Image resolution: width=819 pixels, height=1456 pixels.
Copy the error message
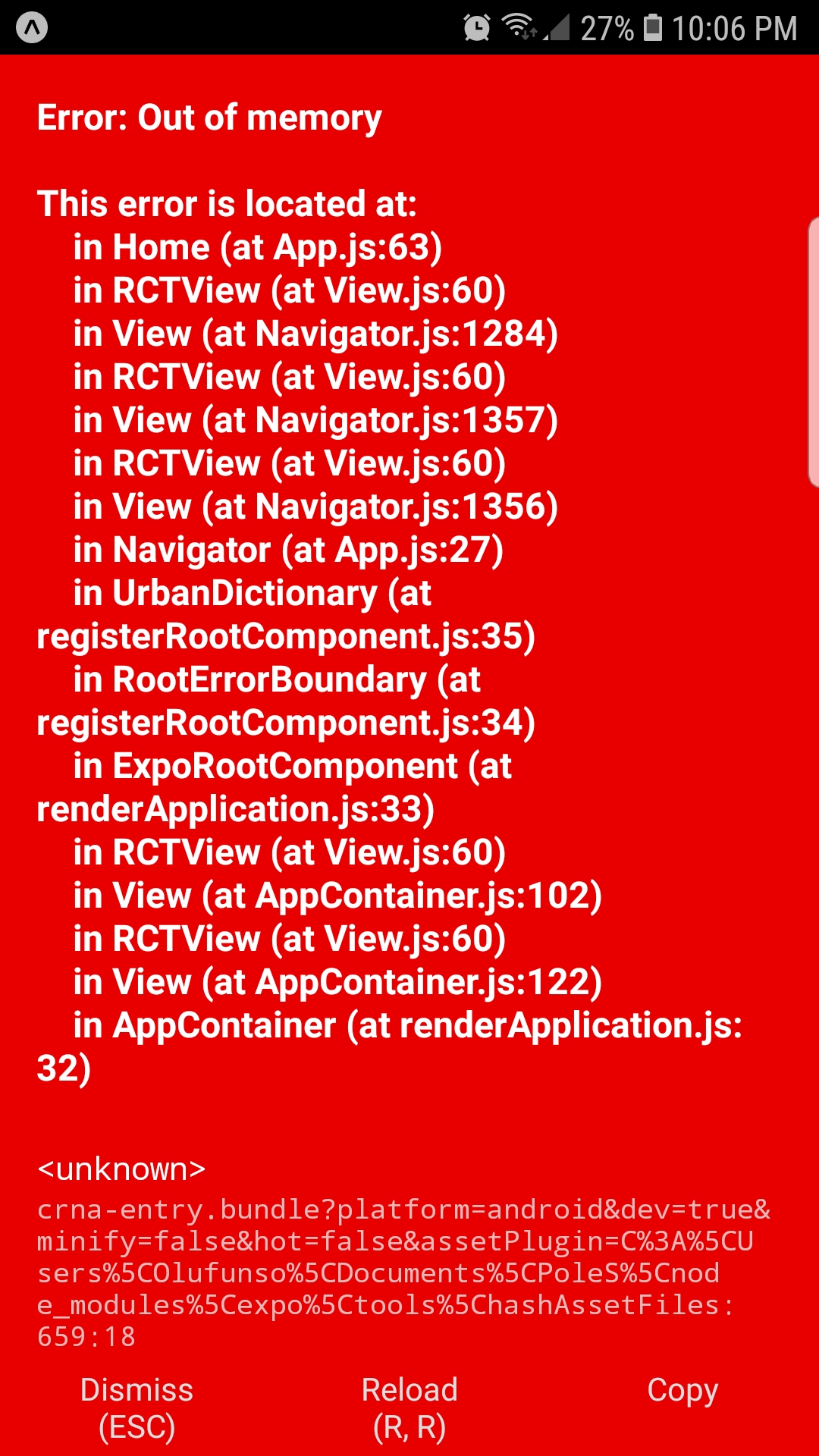coord(682,1391)
